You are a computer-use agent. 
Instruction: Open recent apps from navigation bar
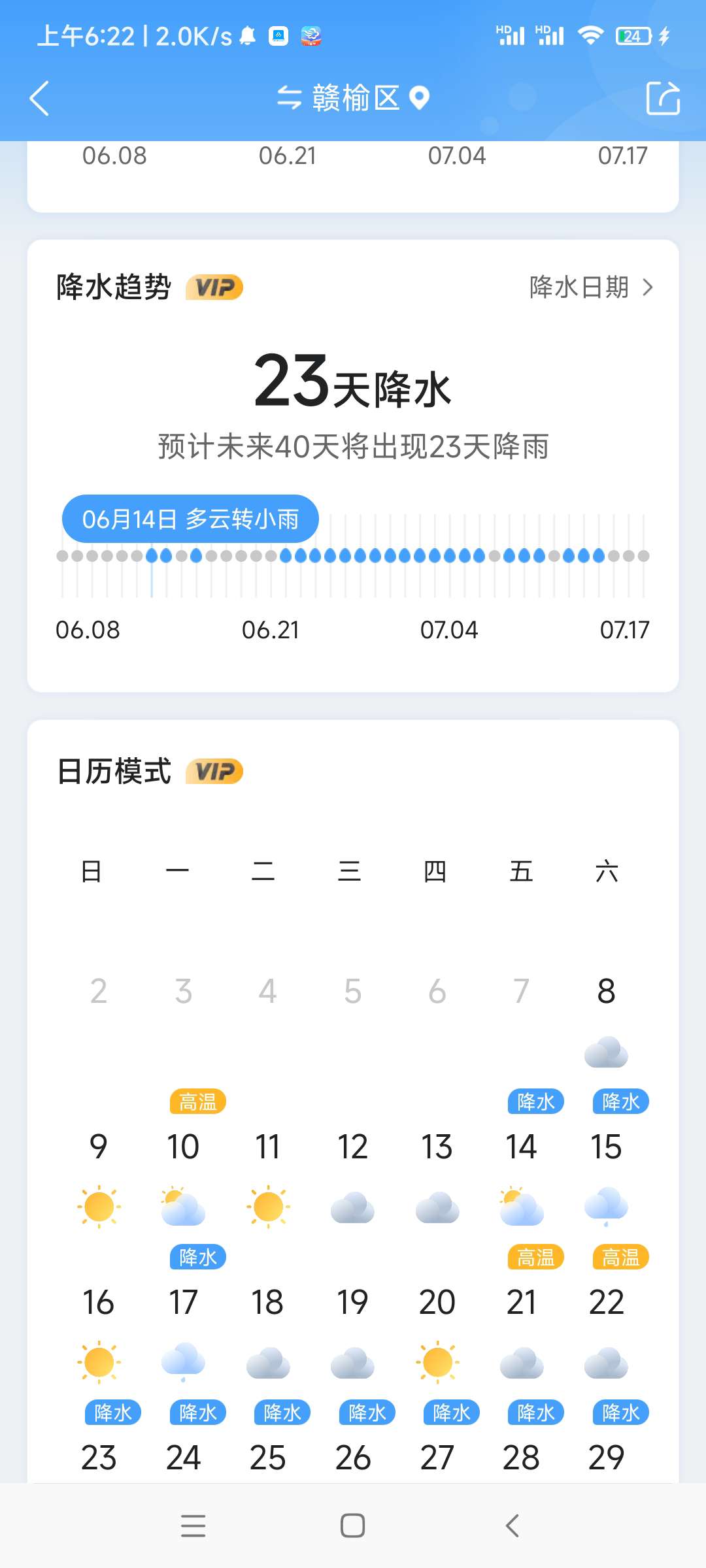click(x=193, y=1526)
